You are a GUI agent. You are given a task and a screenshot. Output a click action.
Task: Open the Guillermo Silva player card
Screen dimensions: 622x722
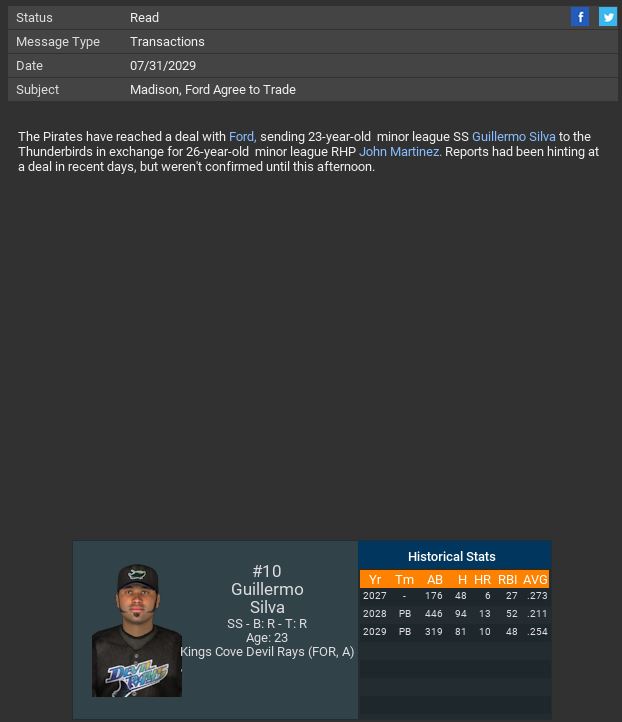click(215, 630)
